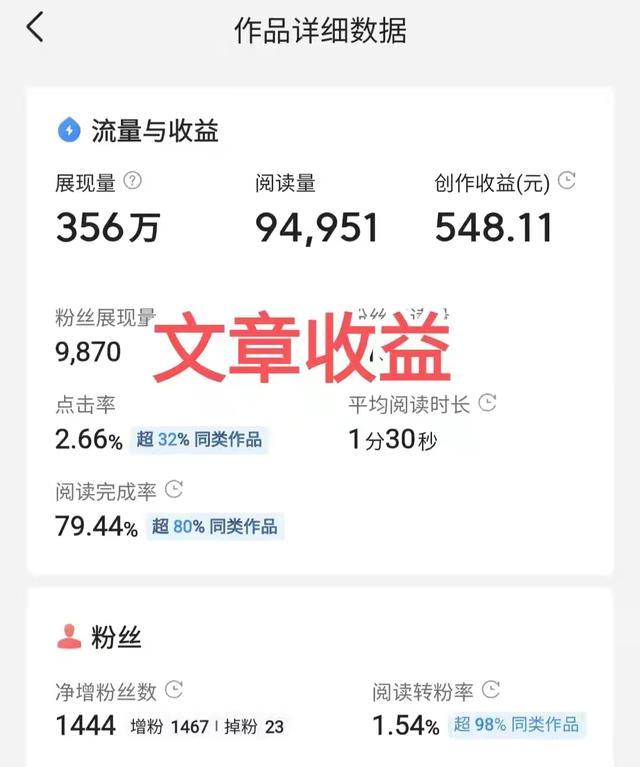Tap the clock icon next to 阅读完成率
The height and width of the screenshot is (767, 640).
tap(173, 490)
